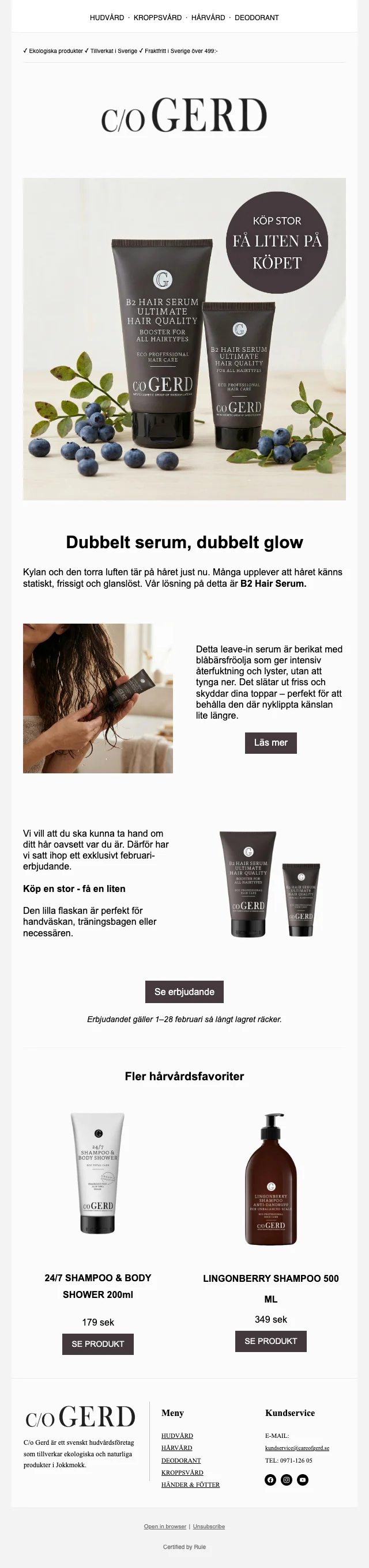Viewport: 369px width, 1568px height.
Task: Go to HÅRVÅRD in the top menu
Action: click(x=208, y=18)
